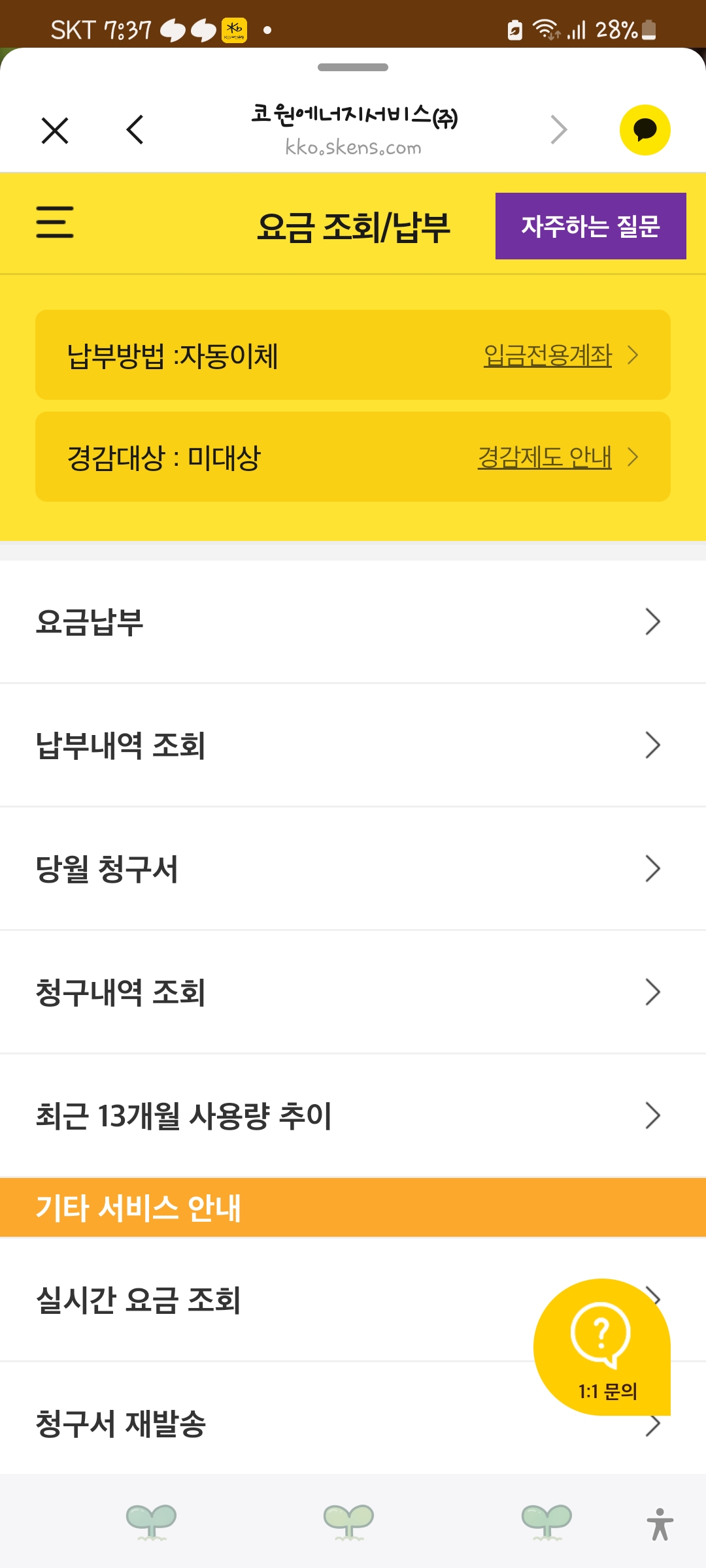Open the 경감제도 안내 link
Screen dimensions: 706x1568
(545, 457)
